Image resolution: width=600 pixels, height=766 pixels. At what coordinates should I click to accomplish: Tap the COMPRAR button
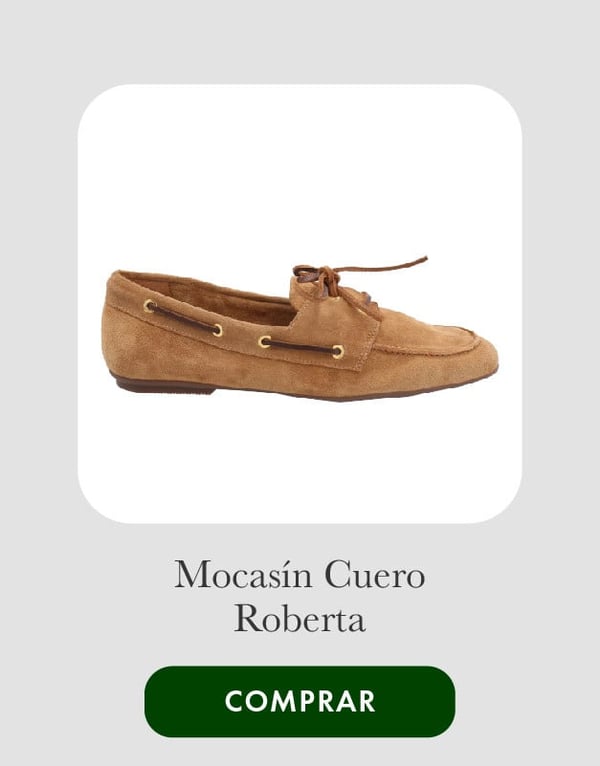[300, 701]
